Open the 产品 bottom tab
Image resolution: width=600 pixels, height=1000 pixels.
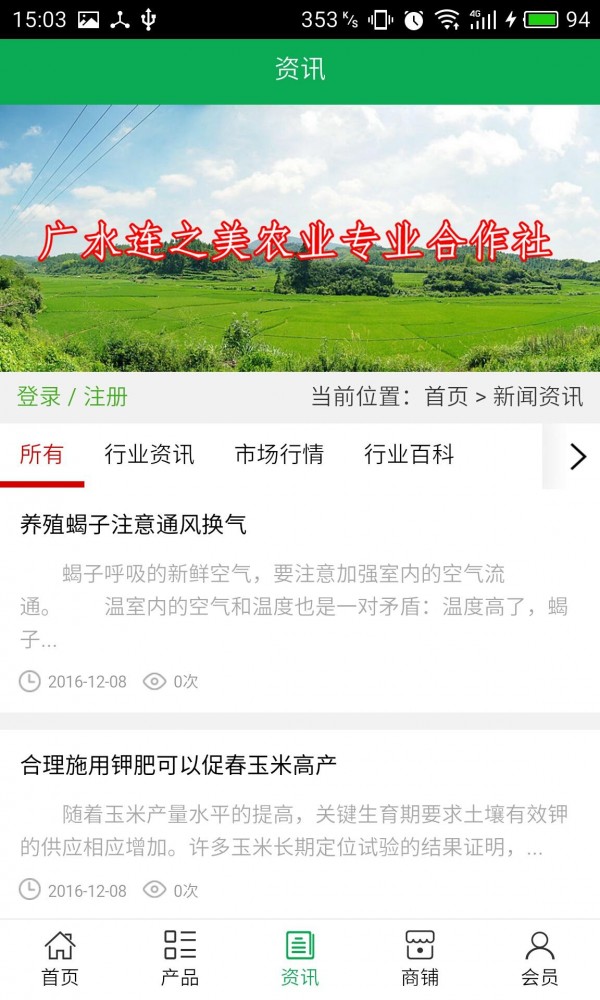(180, 958)
